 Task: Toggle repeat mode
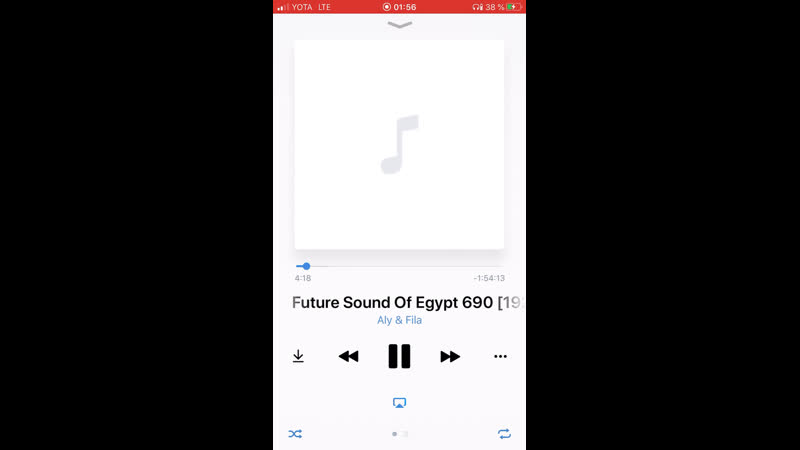coord(504,434)
